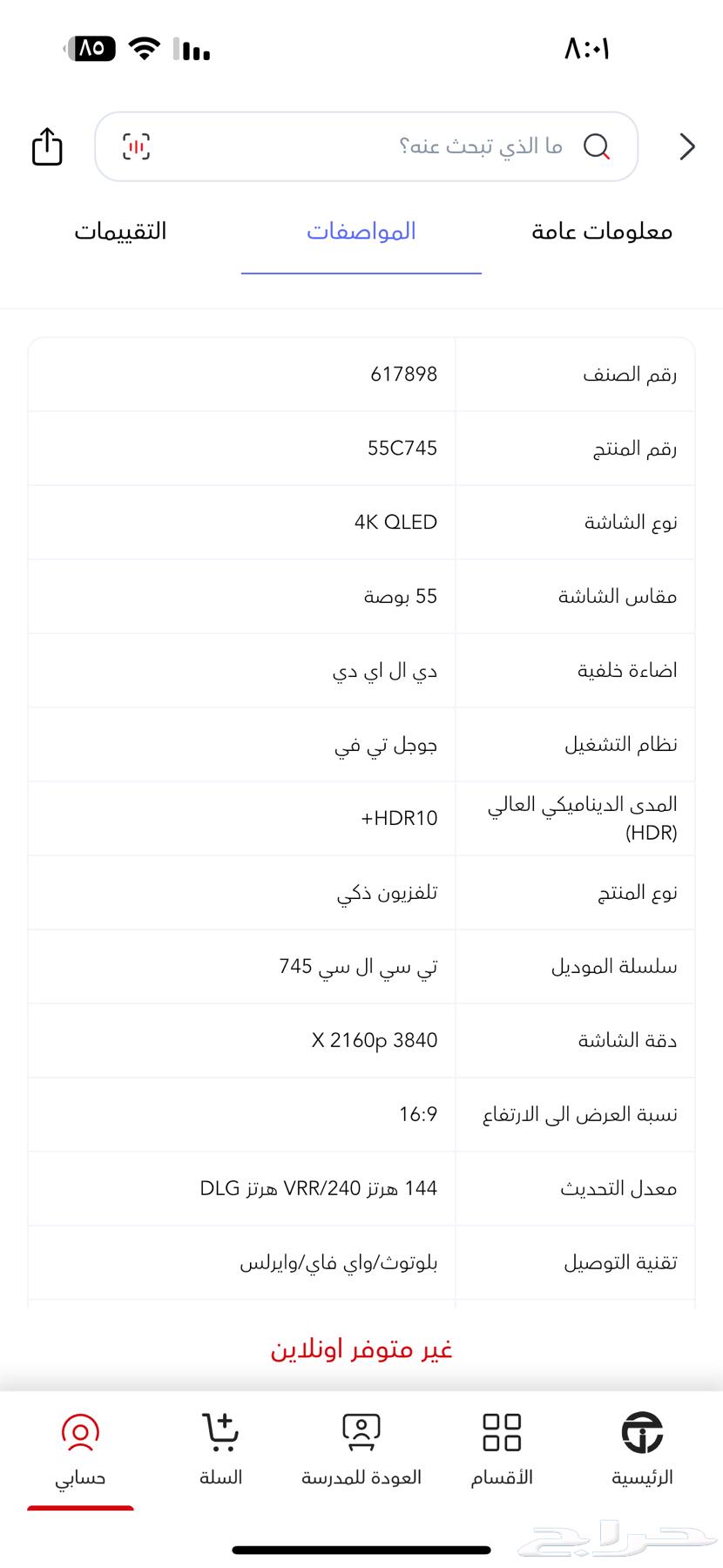Tap the battery indicator showing 85
This screenshot has width=723, height=1568.
(x=89, y=49)
